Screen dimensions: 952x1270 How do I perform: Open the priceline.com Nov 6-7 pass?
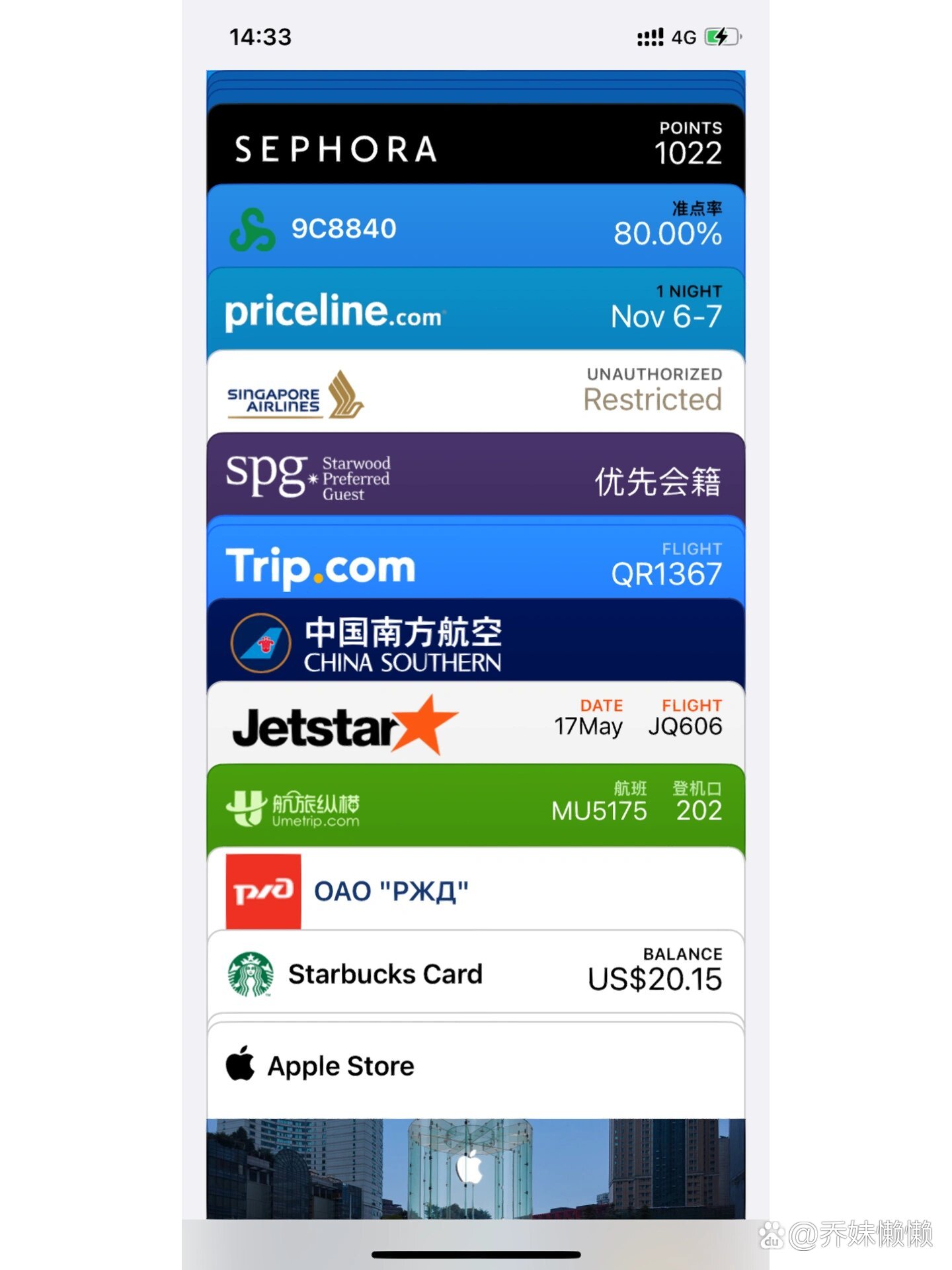475,311
